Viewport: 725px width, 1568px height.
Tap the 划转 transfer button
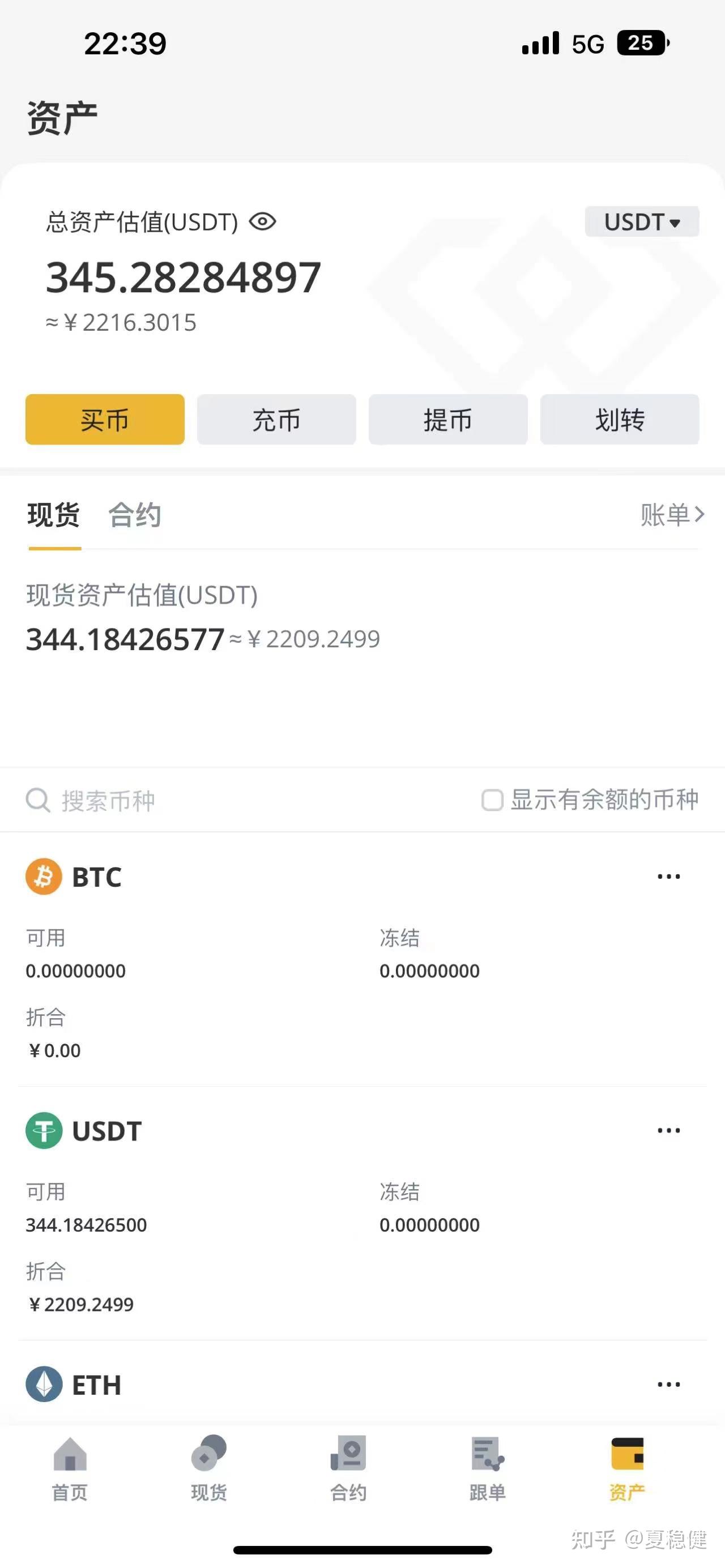click(x=620, y=420)
